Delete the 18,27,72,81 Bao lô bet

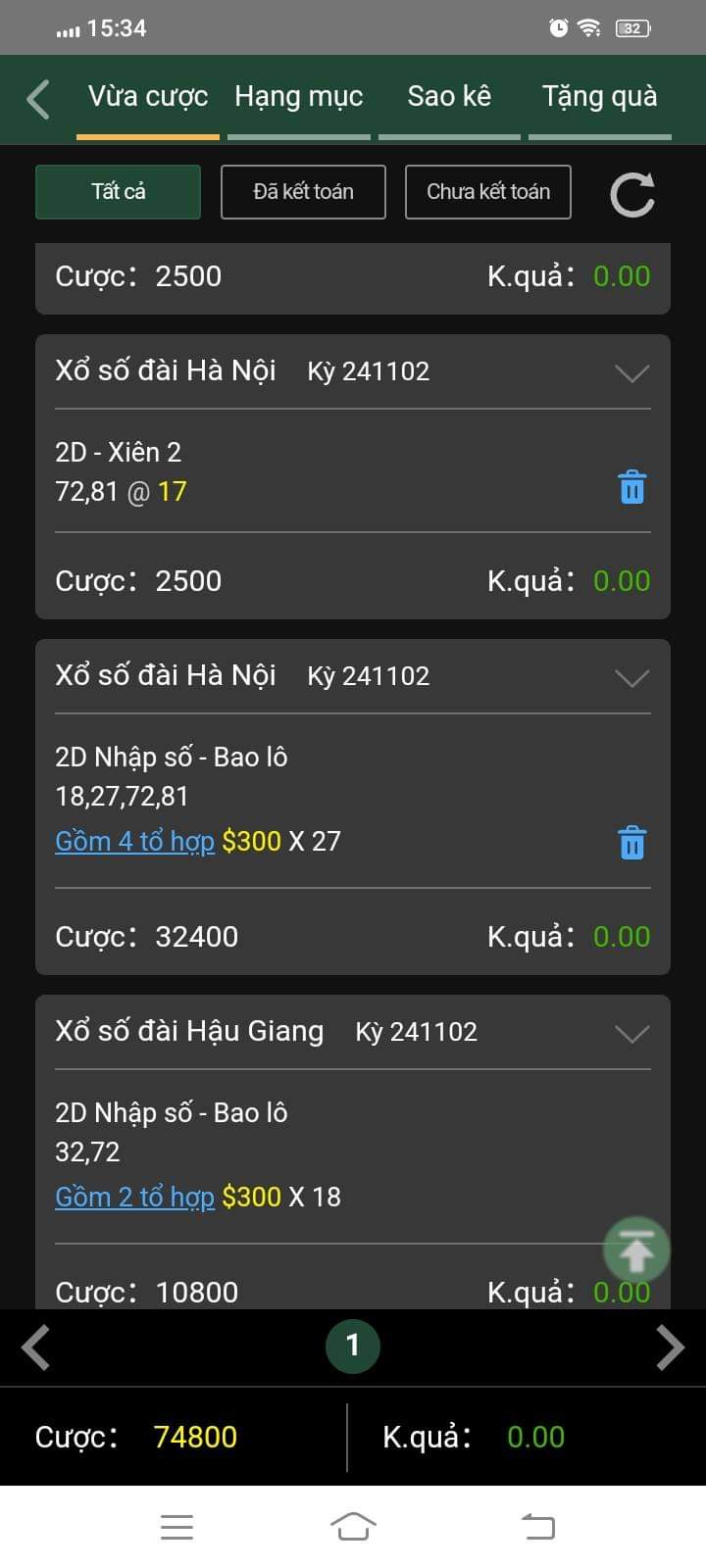coord(632,843)
